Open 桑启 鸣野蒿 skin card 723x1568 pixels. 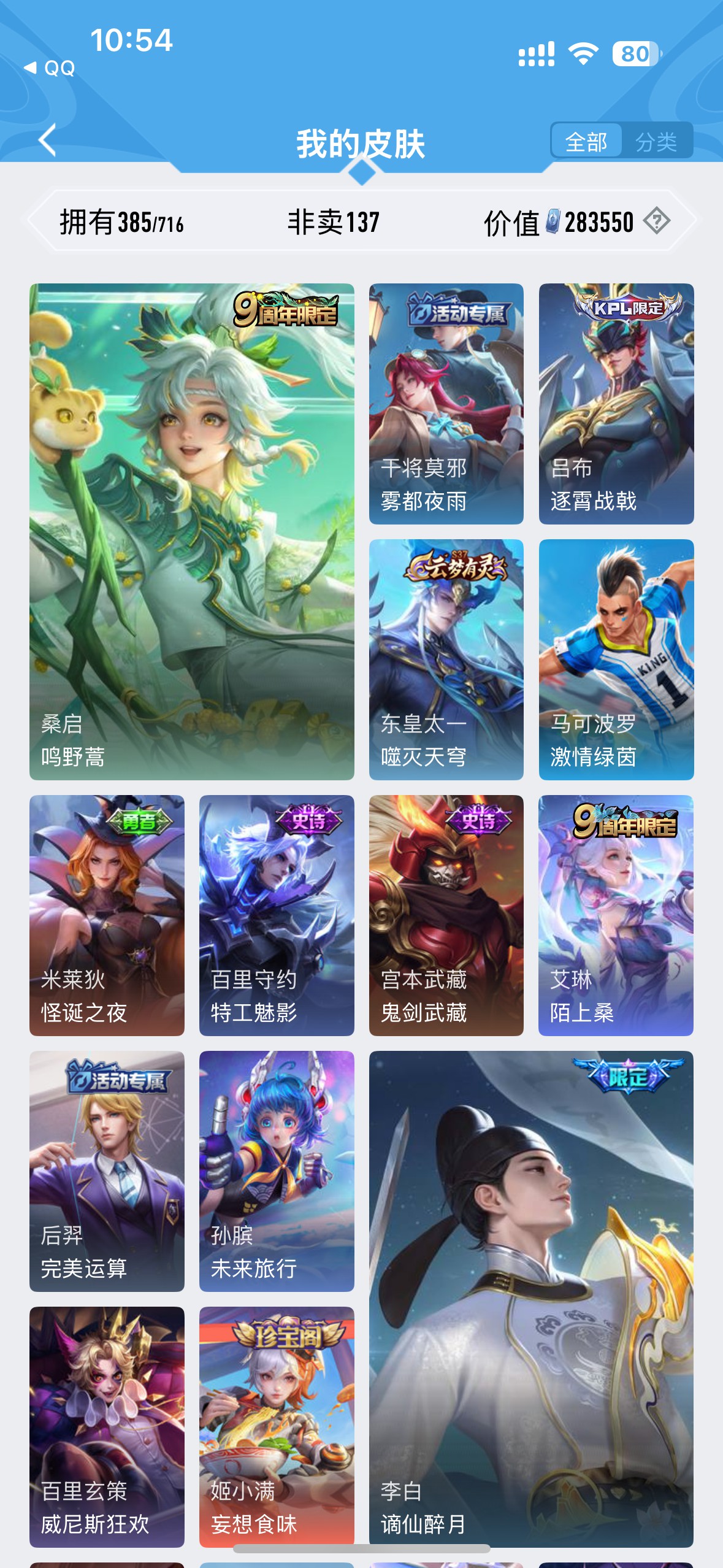pyautogui.click(x=191, y=531)
